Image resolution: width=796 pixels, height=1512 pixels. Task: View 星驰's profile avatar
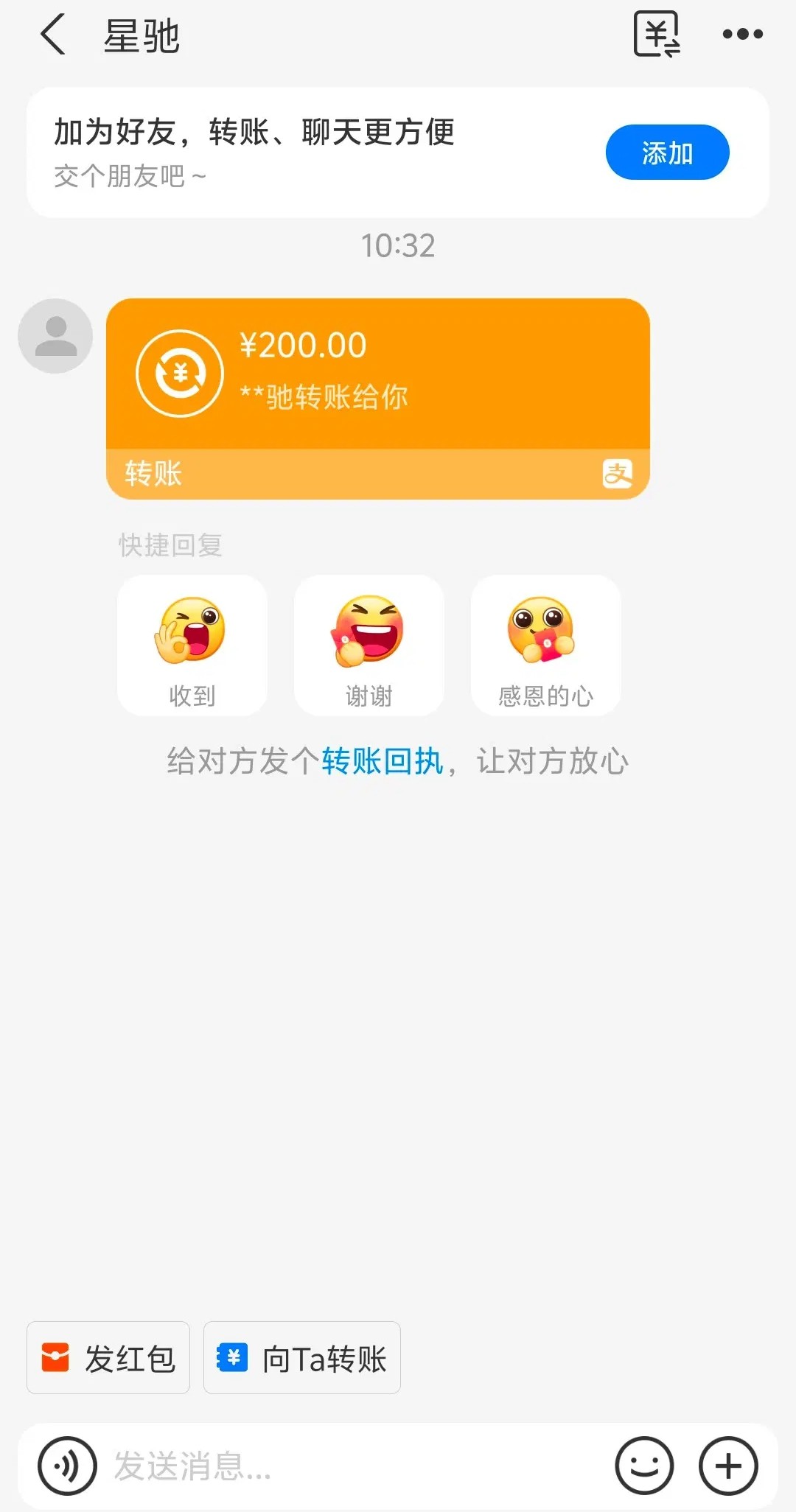(x=55, y=336)
